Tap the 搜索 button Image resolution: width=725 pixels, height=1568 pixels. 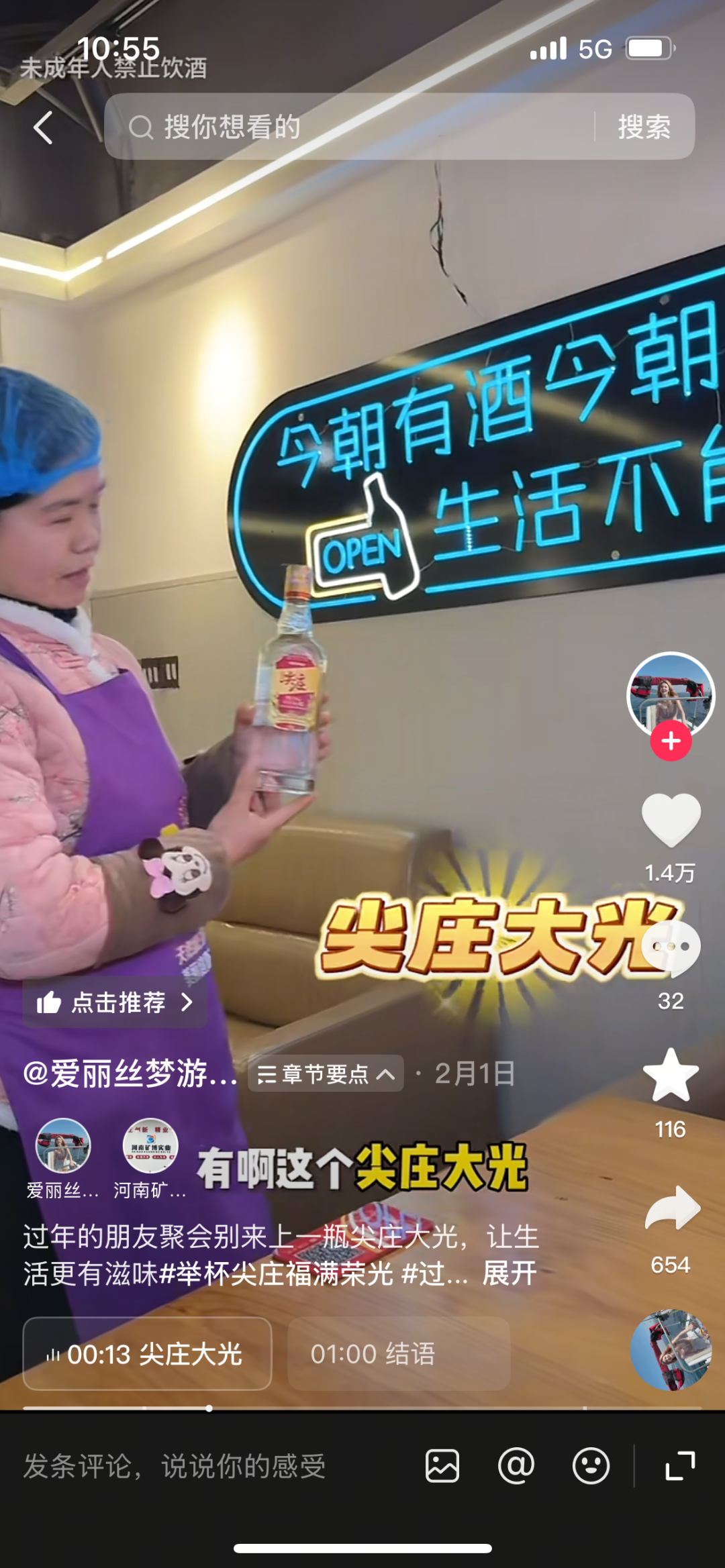click(x=644, y=127)
